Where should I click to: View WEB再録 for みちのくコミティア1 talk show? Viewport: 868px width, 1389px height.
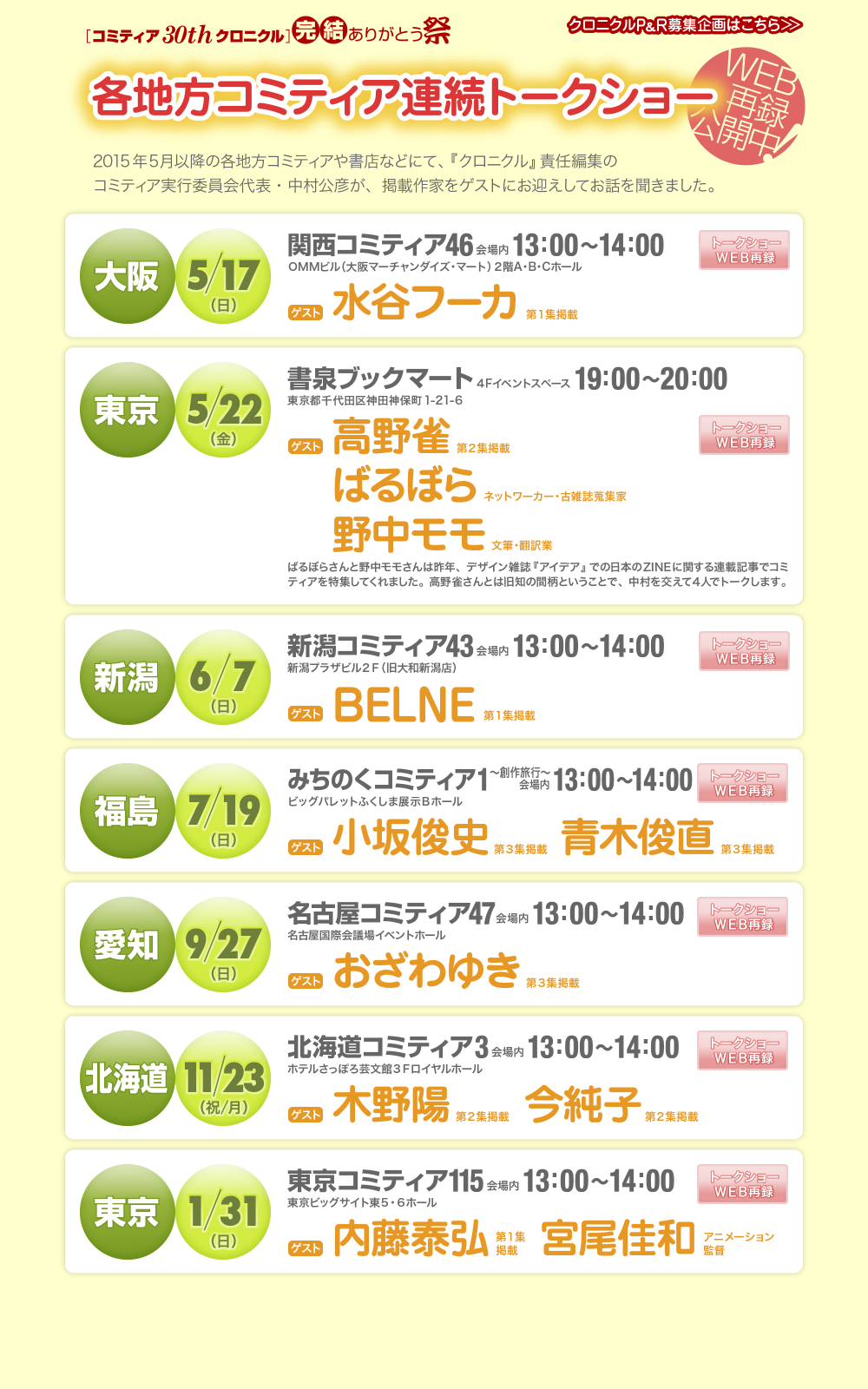coord(742,783)
